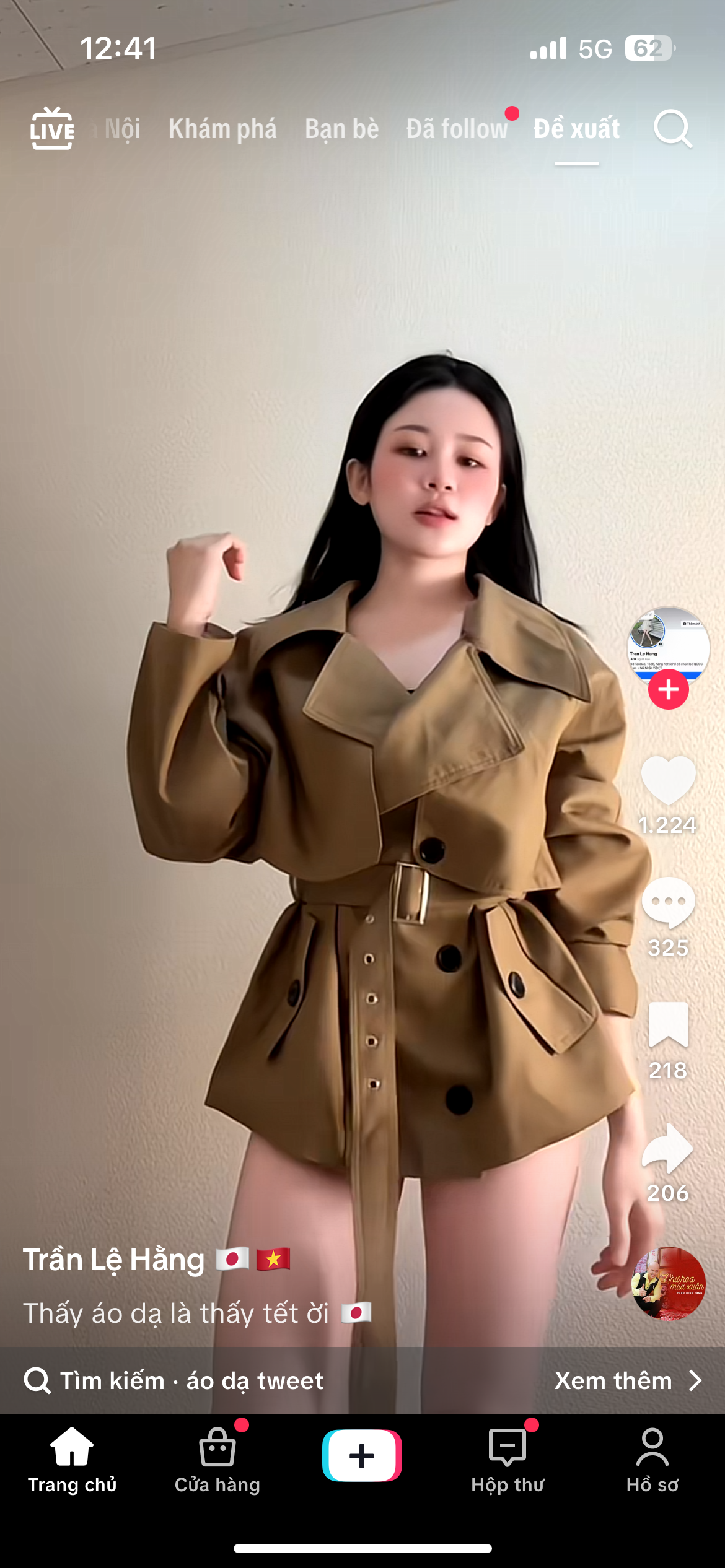
Task: Open the LIVE icon
Action: point(52,129)
